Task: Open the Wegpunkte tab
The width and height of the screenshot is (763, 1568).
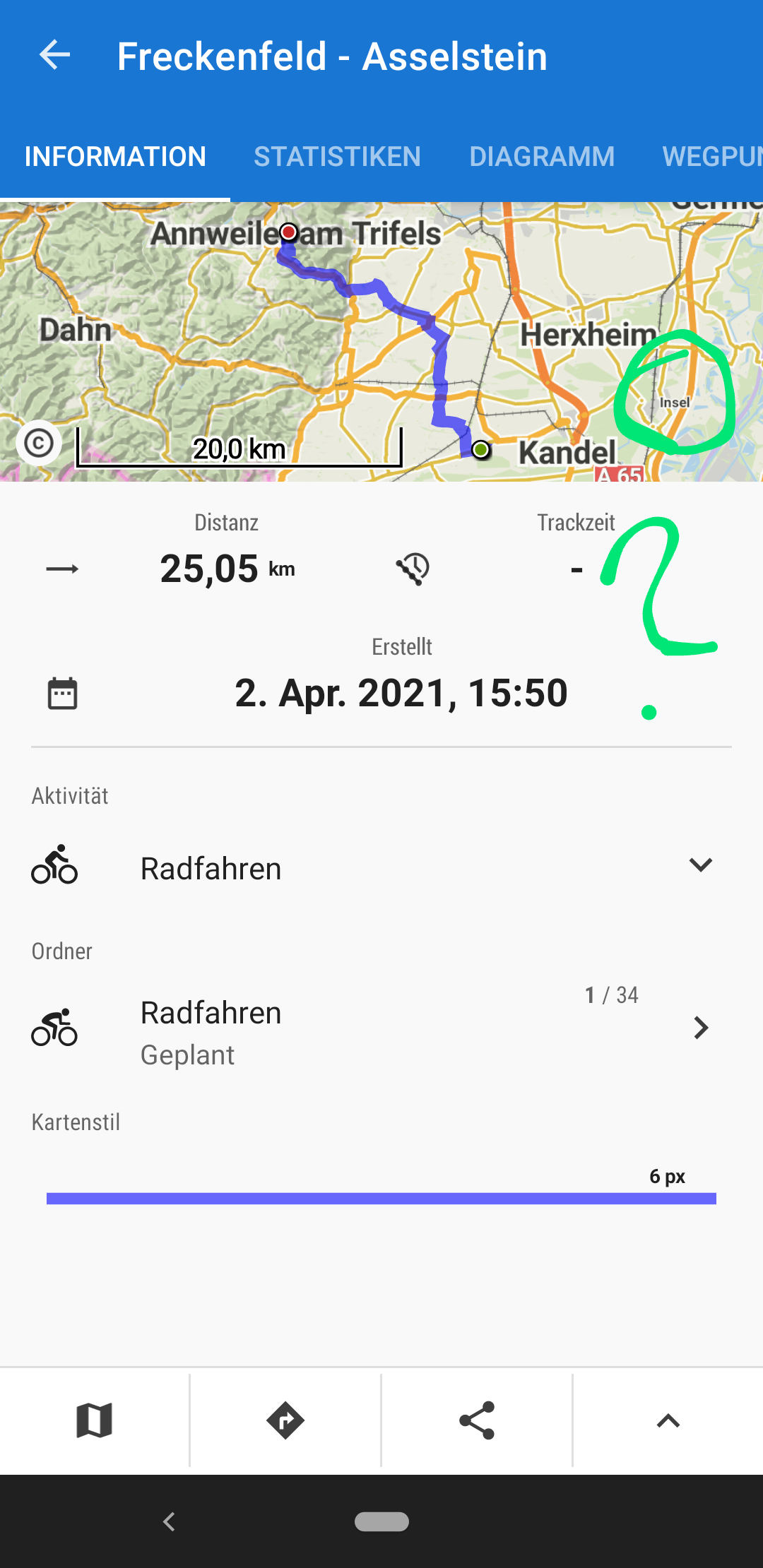Action: click(x=710, y=157)
